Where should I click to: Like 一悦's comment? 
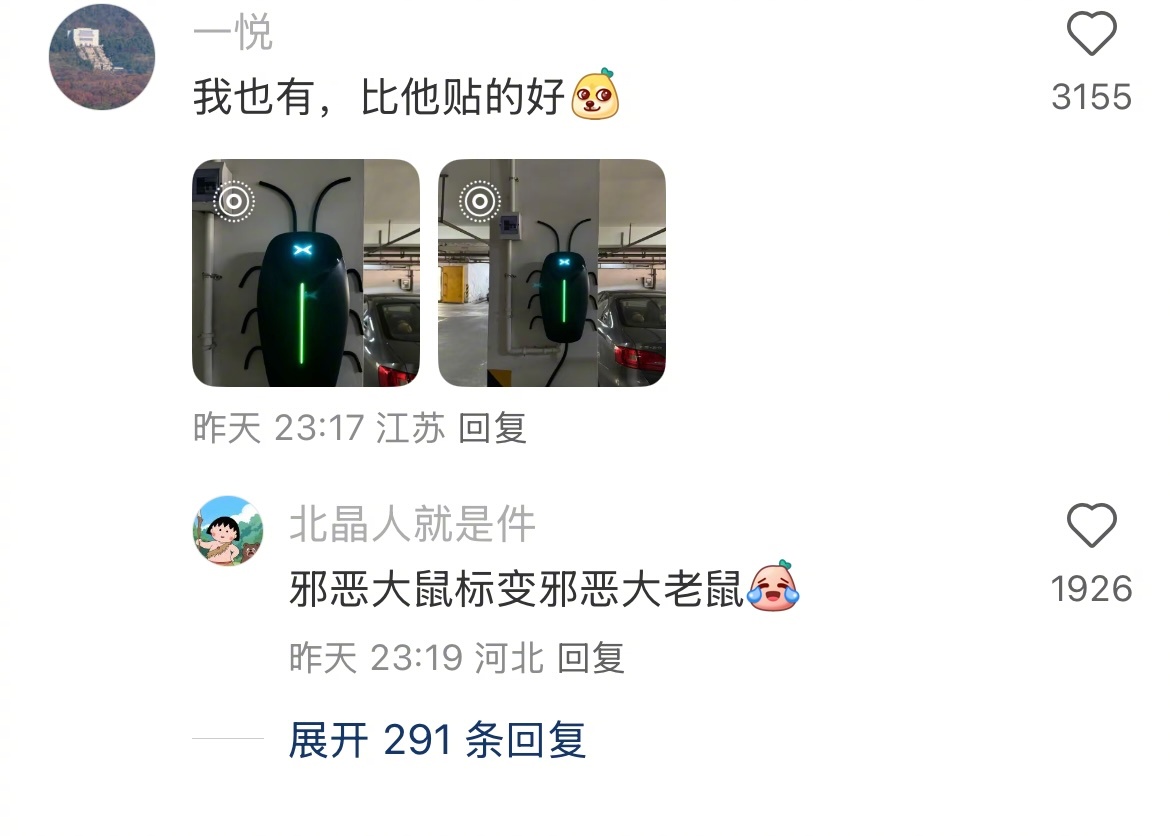[1091, 38]
